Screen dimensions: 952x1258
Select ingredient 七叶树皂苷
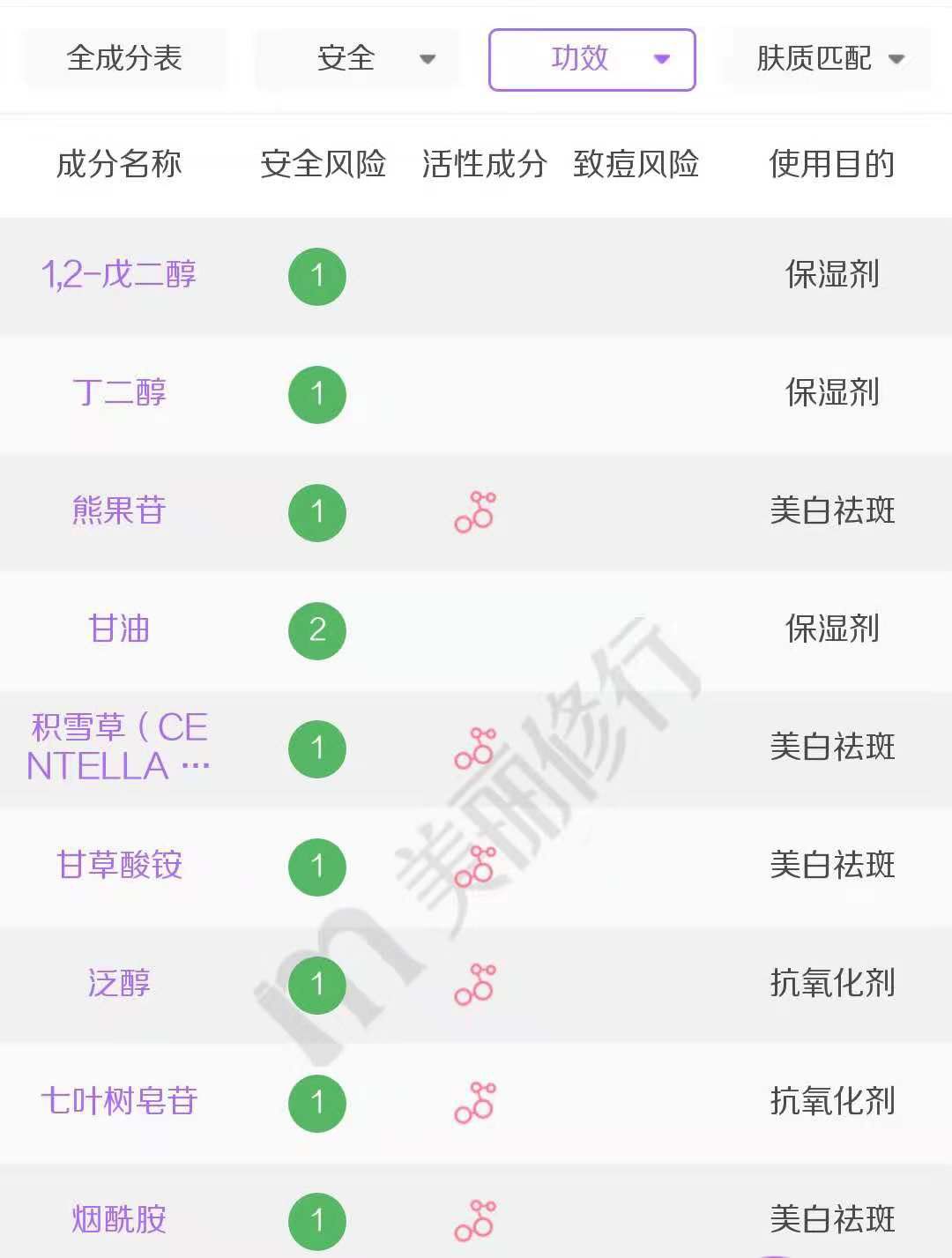click(x=119, y=1101)
